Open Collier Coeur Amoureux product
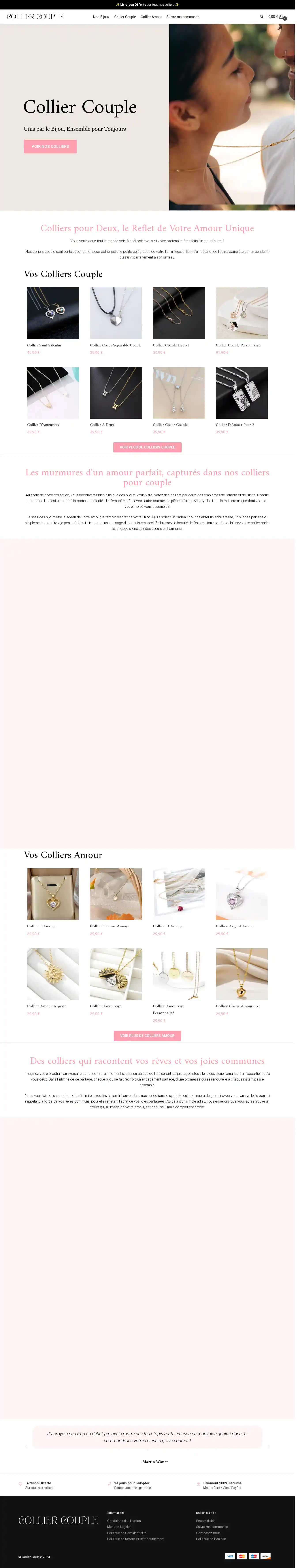This screenshot has height=1568, width=298. point(241,974)
